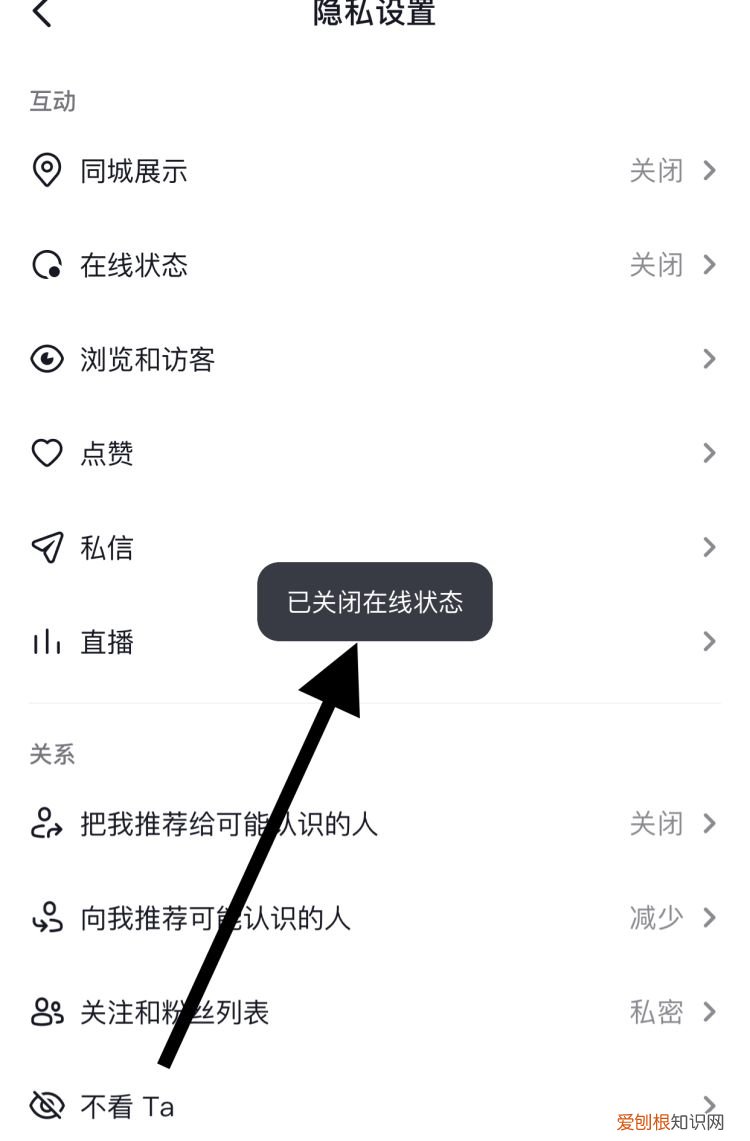Tap the 已关闭在线状态 toast message
This screenshot has height=1141, width=750.
(373, 601)
